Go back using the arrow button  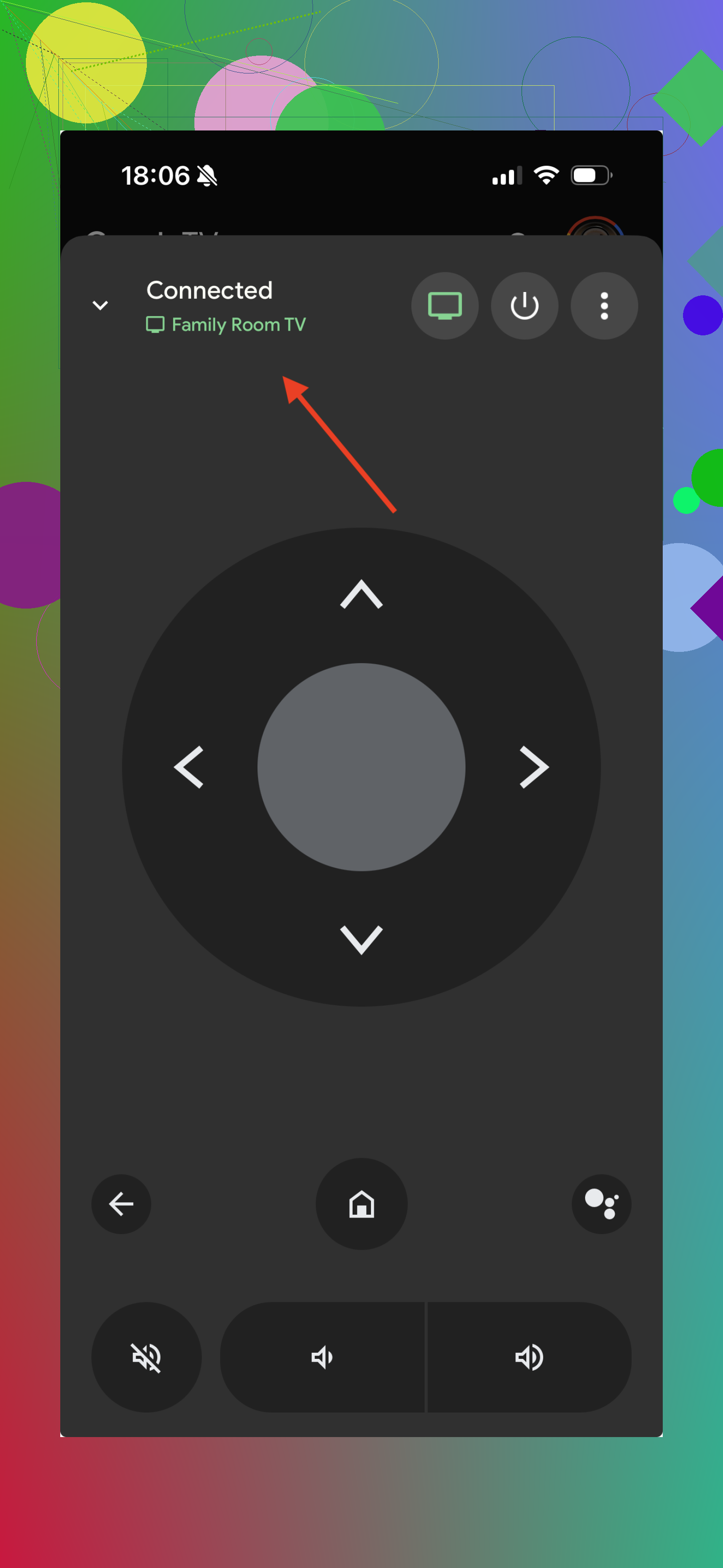click(121, 1203)
